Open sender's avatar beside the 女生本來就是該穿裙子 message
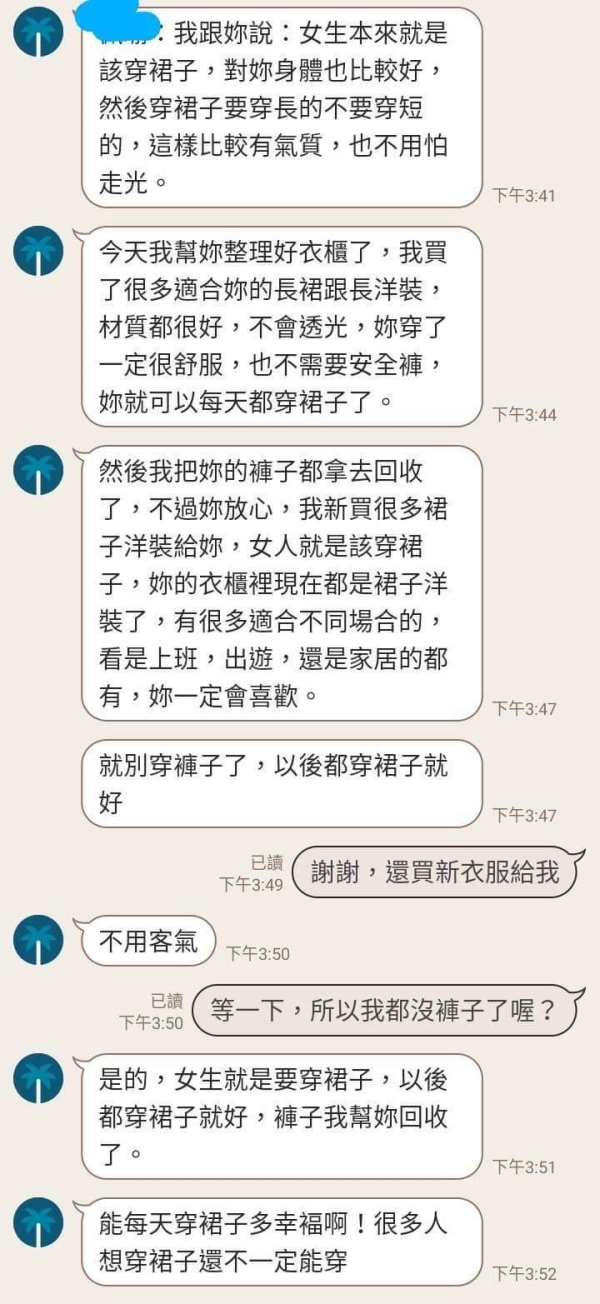Image resolution: width=600 pixels, height=1304 pixels. 38,34
